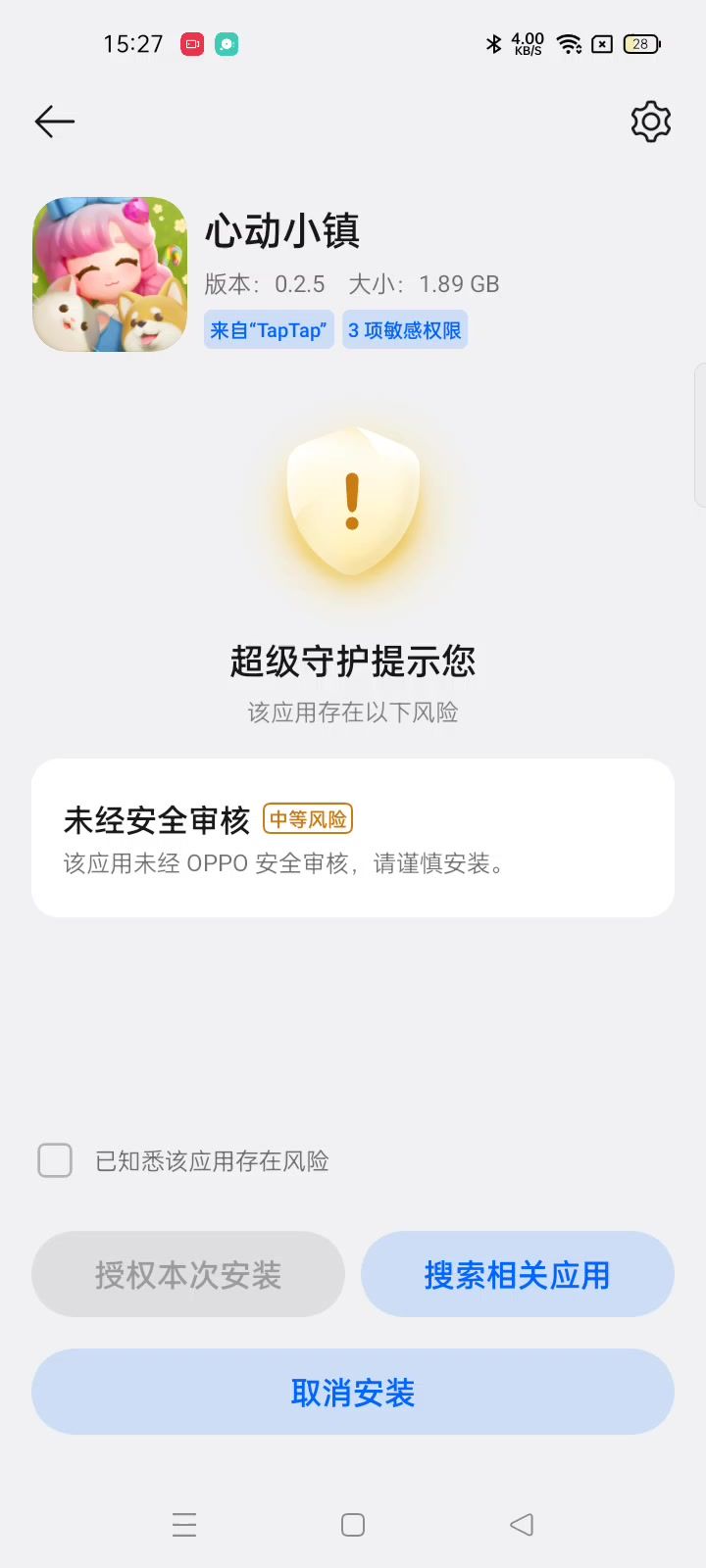Open the settings gear icon
Screen dimensions: 706x1568
[x=650, y=122]
